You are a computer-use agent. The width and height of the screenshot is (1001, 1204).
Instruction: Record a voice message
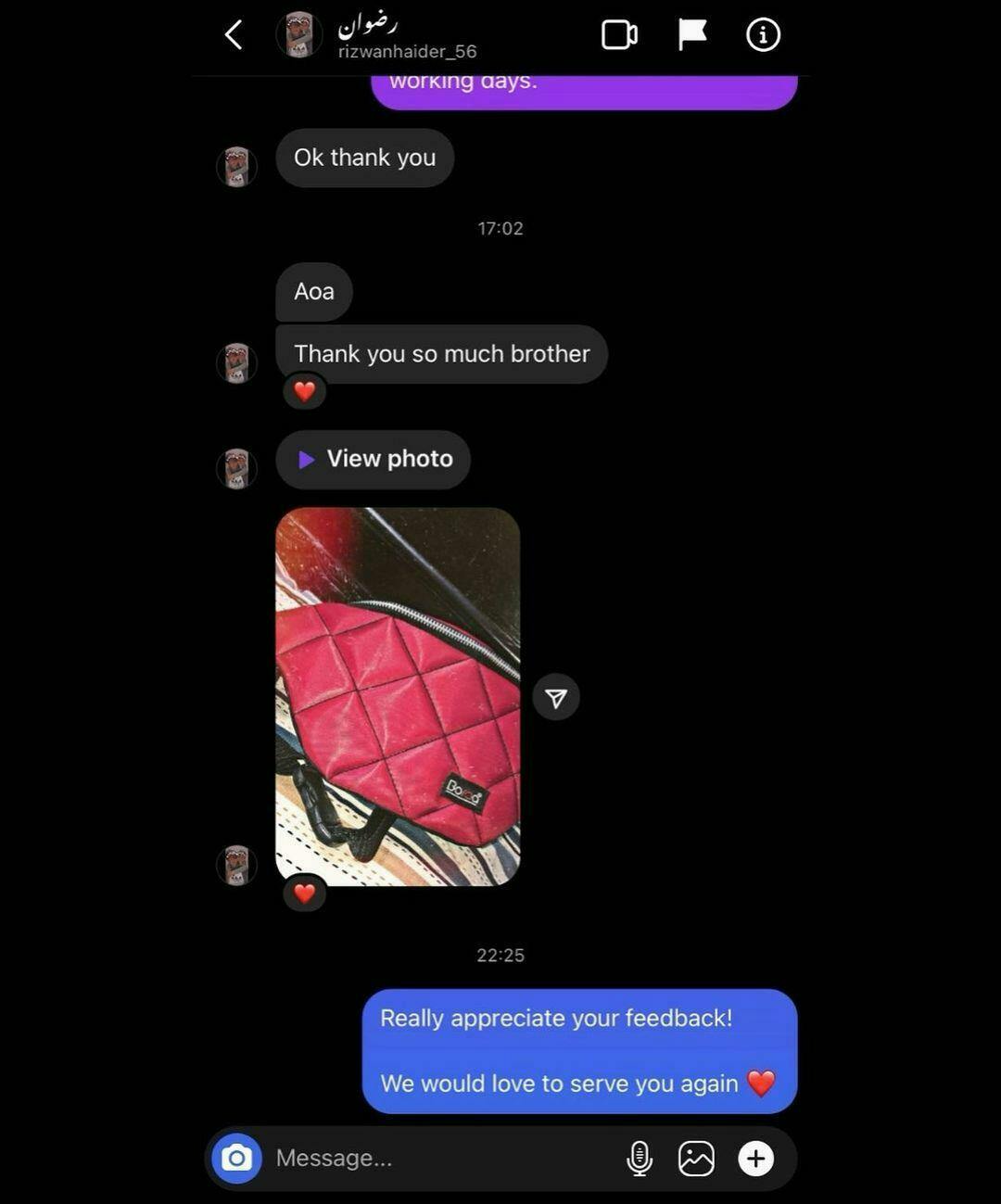(x=640, y=1158)
